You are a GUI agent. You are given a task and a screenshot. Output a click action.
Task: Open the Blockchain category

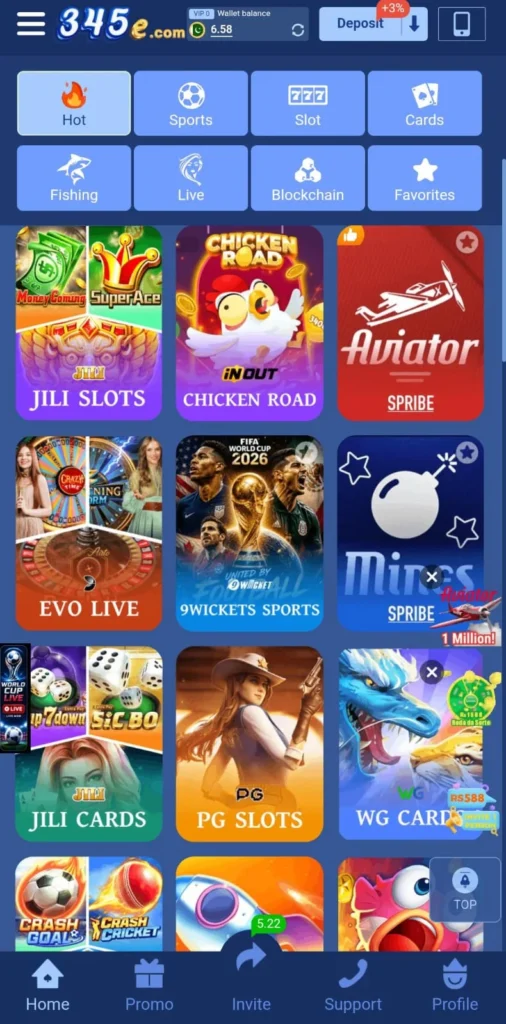click(308, 178)
